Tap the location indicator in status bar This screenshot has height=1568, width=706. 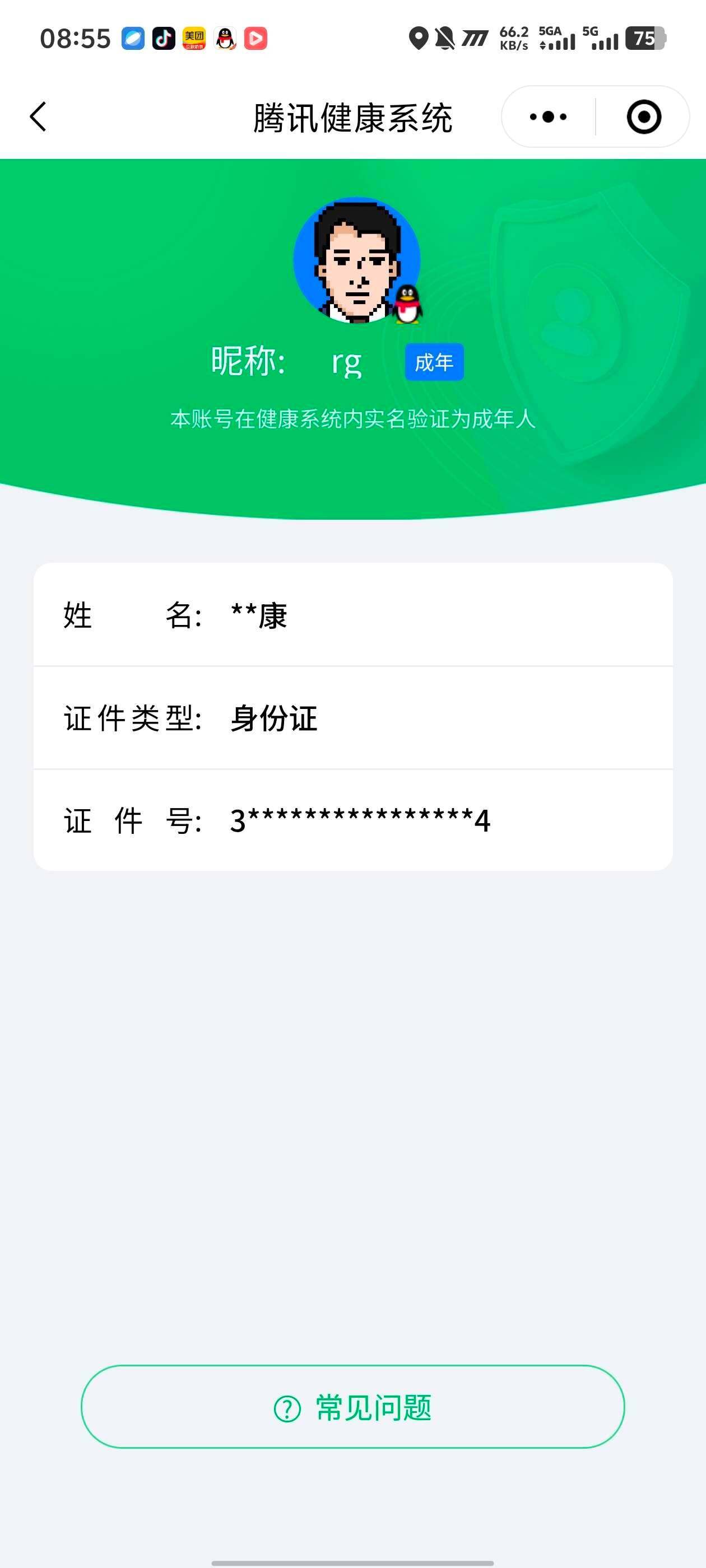(417, 38)
